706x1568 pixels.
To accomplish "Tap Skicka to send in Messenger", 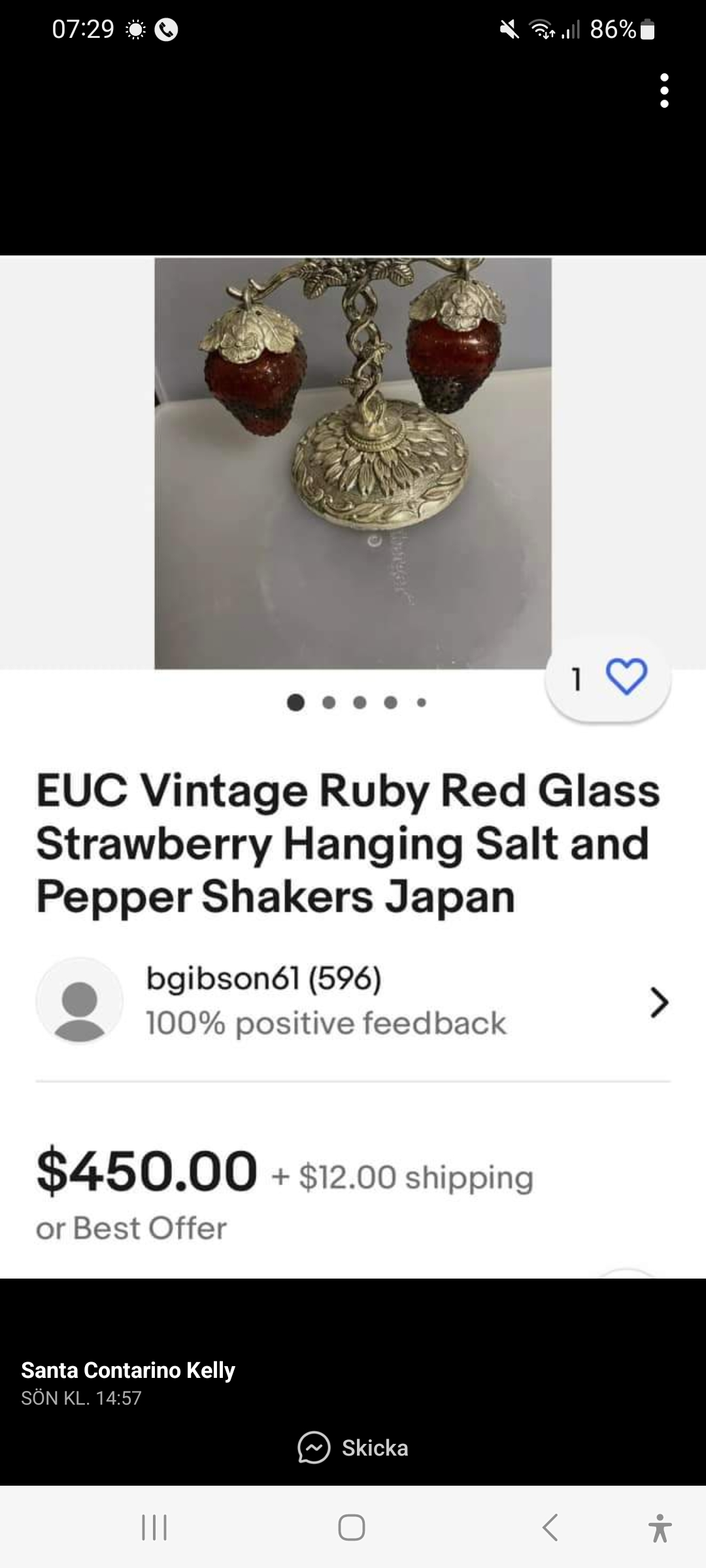I will pos(353,1448).
